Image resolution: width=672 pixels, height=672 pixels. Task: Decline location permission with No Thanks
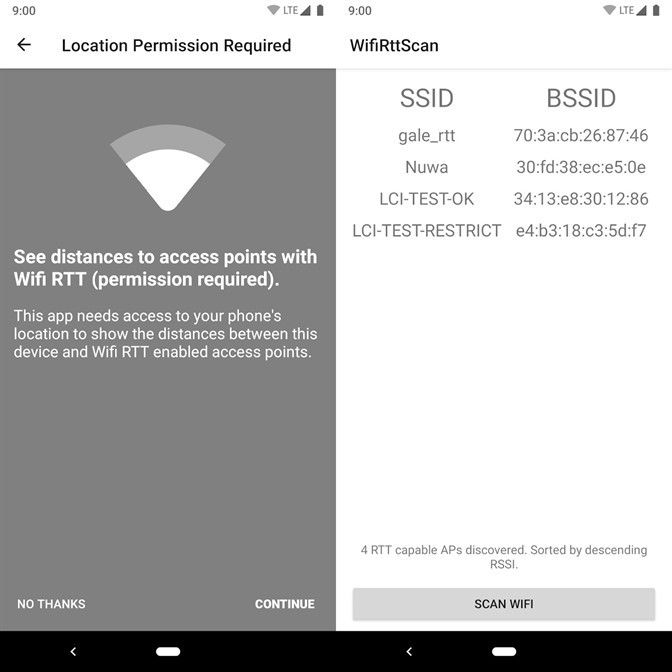[x=51, y=604]
